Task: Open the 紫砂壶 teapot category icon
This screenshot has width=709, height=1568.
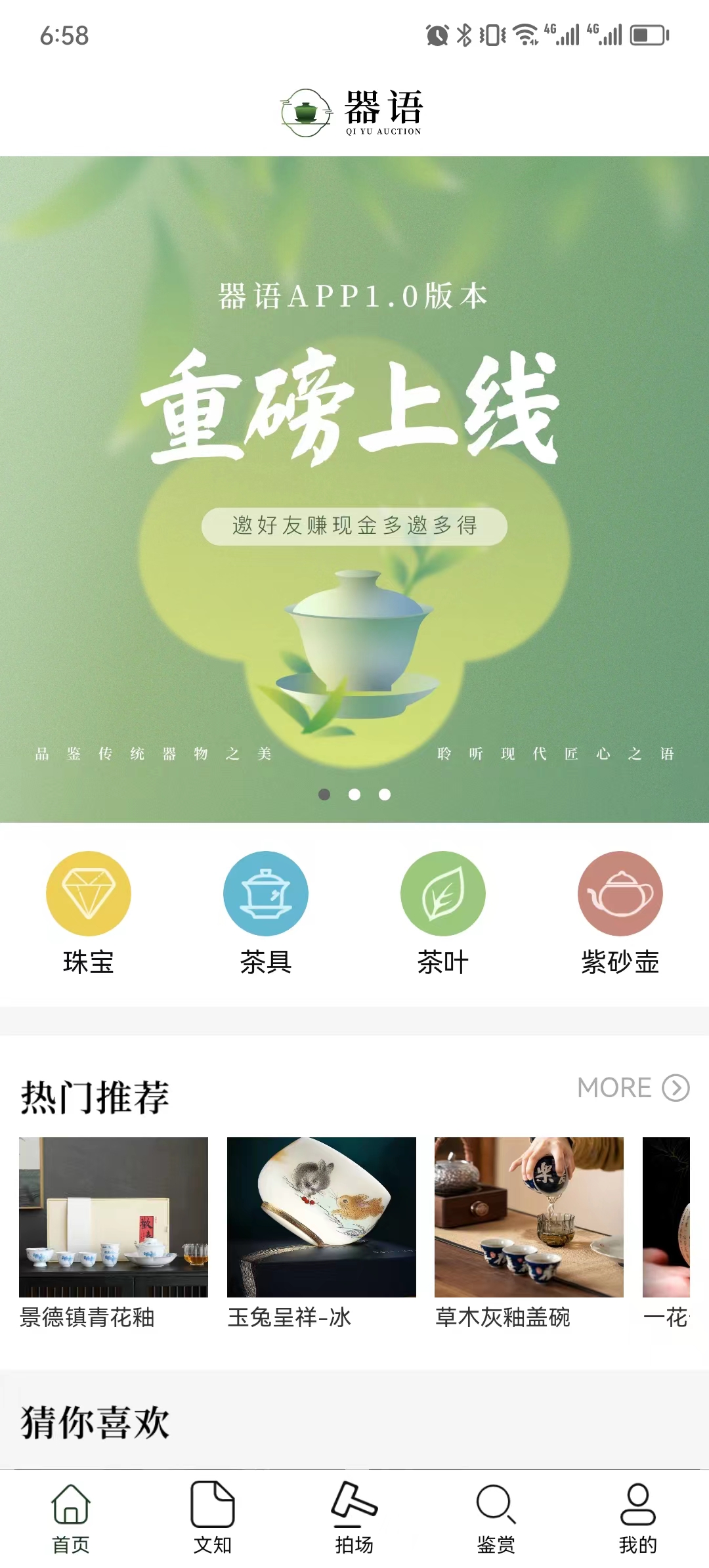Action: [620, 894]
